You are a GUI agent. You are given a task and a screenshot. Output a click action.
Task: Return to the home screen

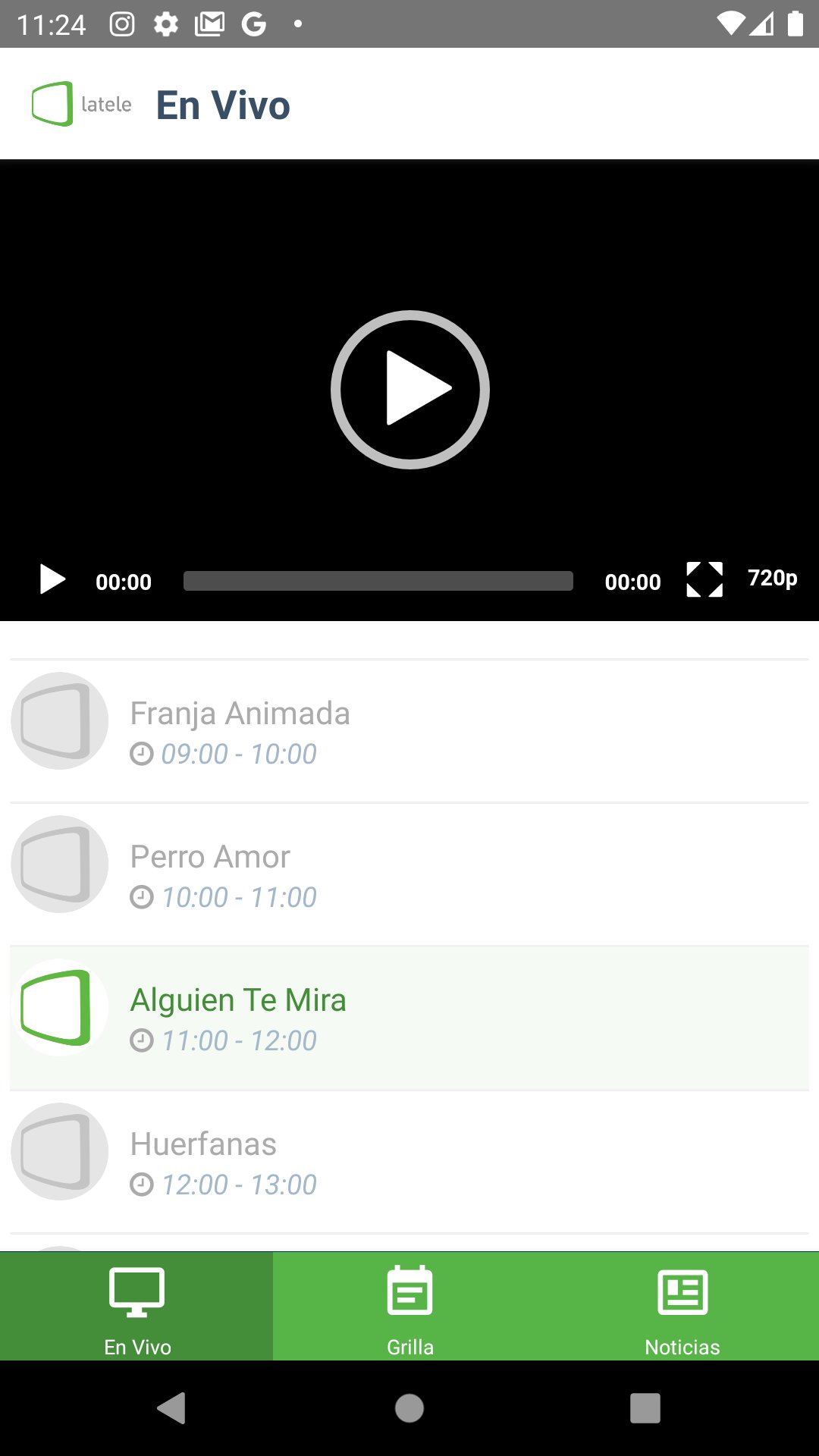pos(409,1408)
